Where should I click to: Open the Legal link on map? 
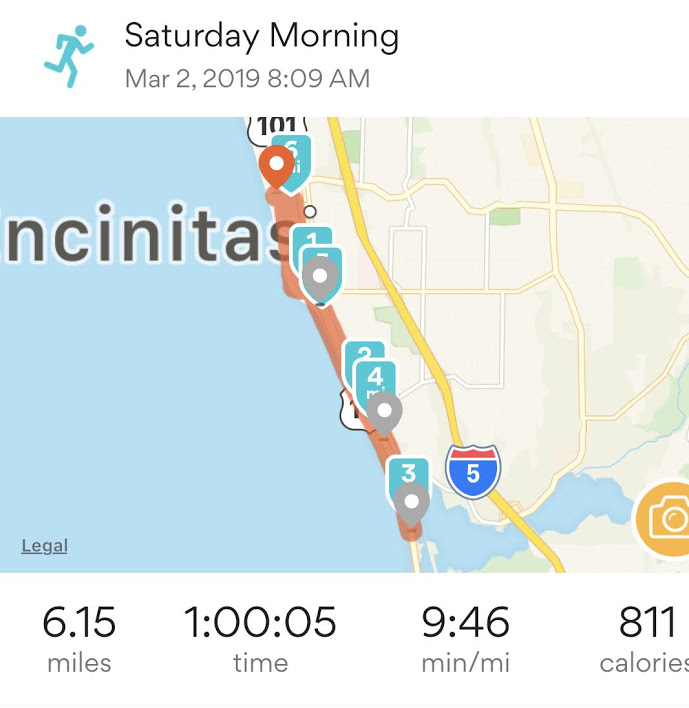[45, 546]
